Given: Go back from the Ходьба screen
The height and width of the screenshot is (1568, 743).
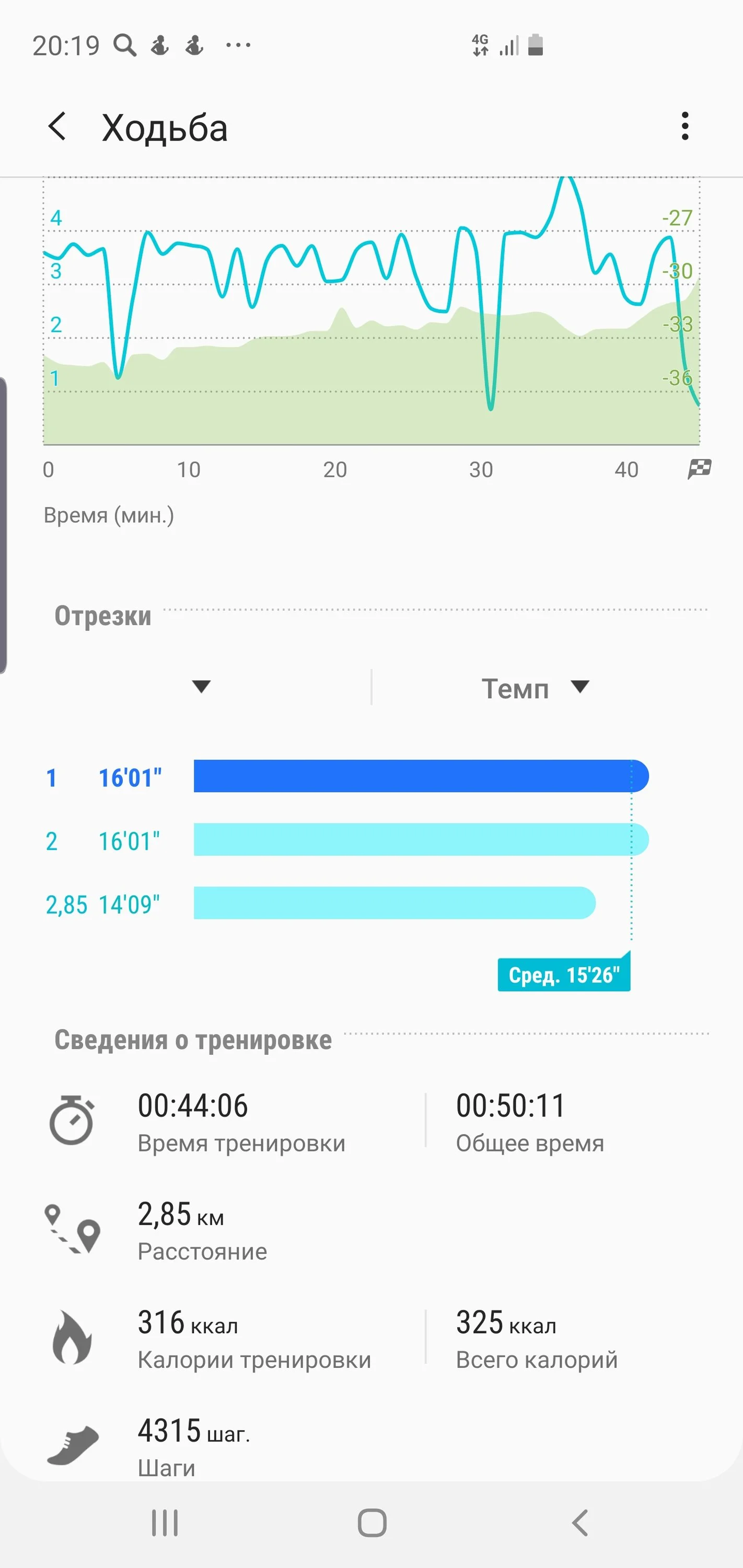Looking at the screenshot, I should pyautogui.click(x=57, y=126).
